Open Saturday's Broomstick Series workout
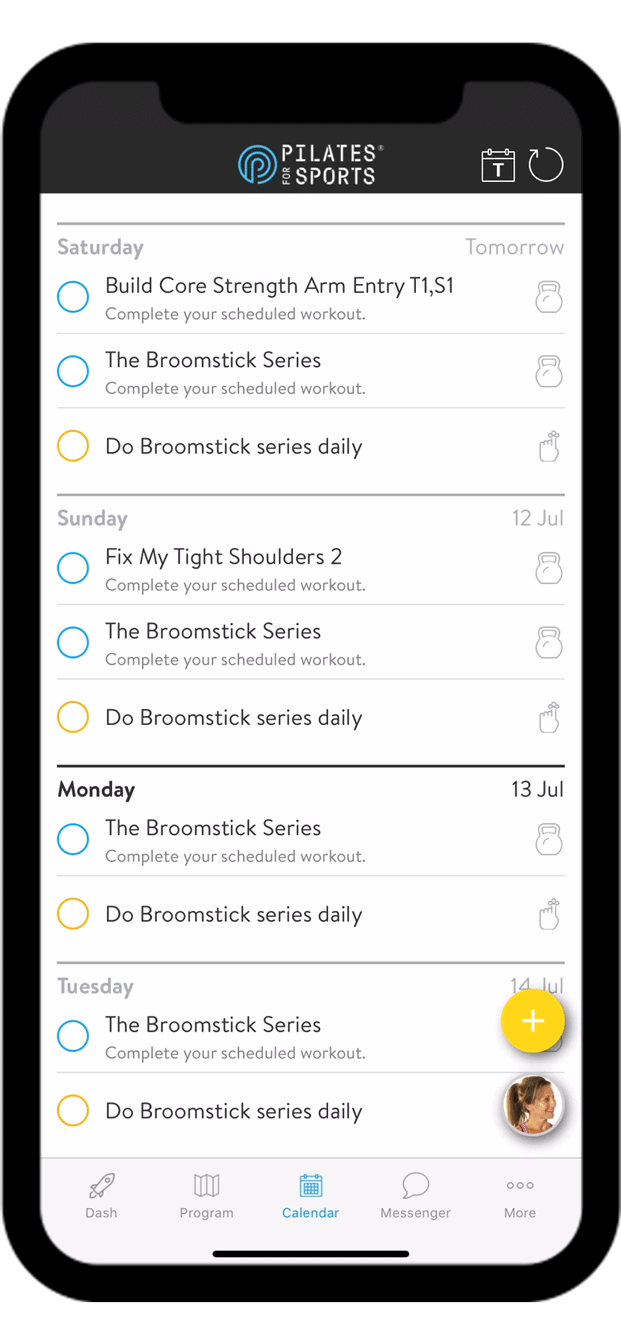The width and height of the screenshot is (621, 1344). pos(311,371)
